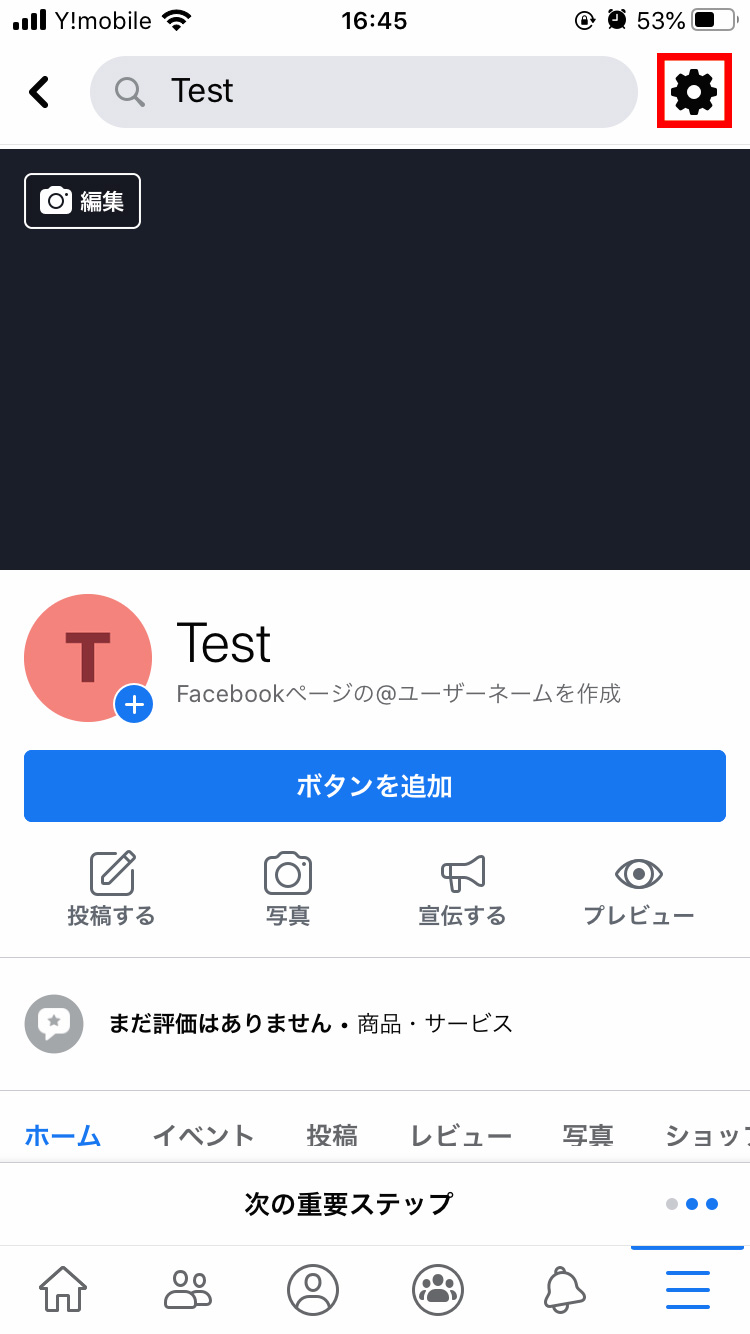
Task: Open the friends tab in bottom bar
Action: coord(188,1289)
